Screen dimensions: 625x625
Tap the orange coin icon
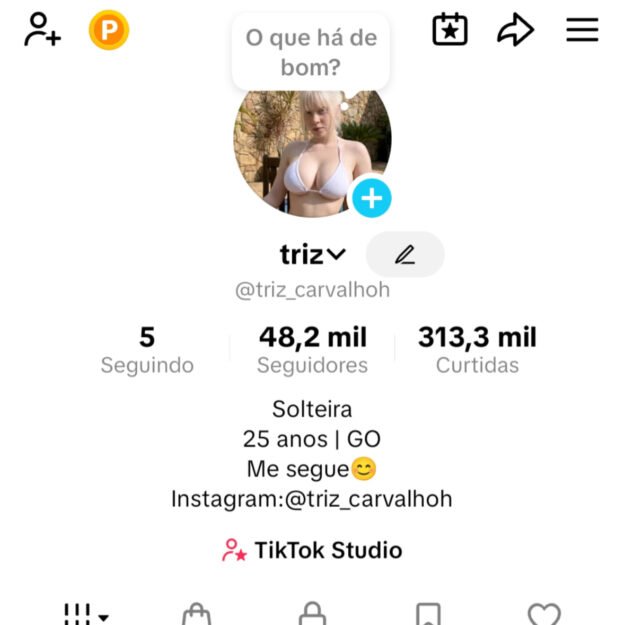109,31
